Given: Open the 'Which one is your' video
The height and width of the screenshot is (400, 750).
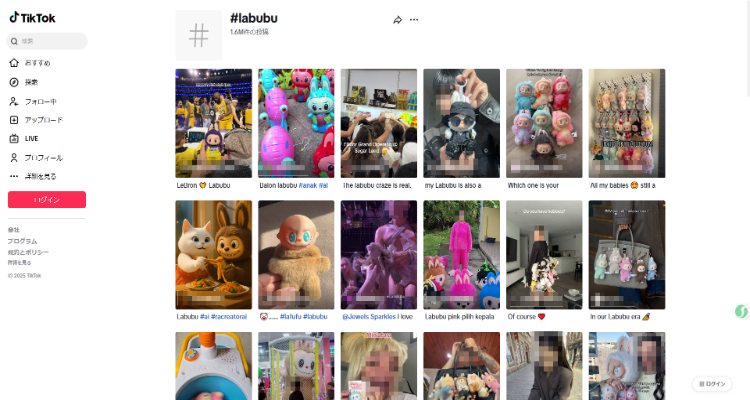Looking at the screenshot, I should point(544,123).
